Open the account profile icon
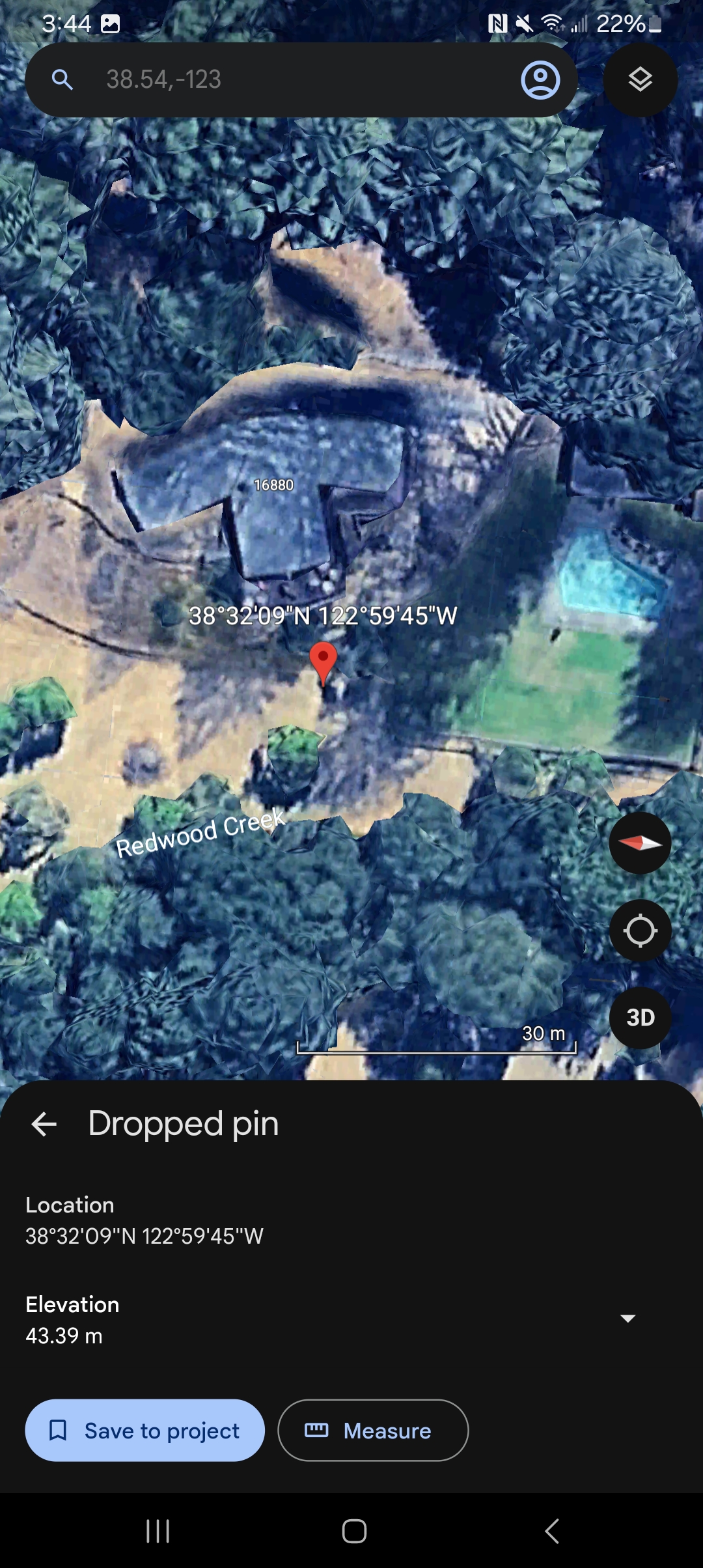 tap(540, 80)
